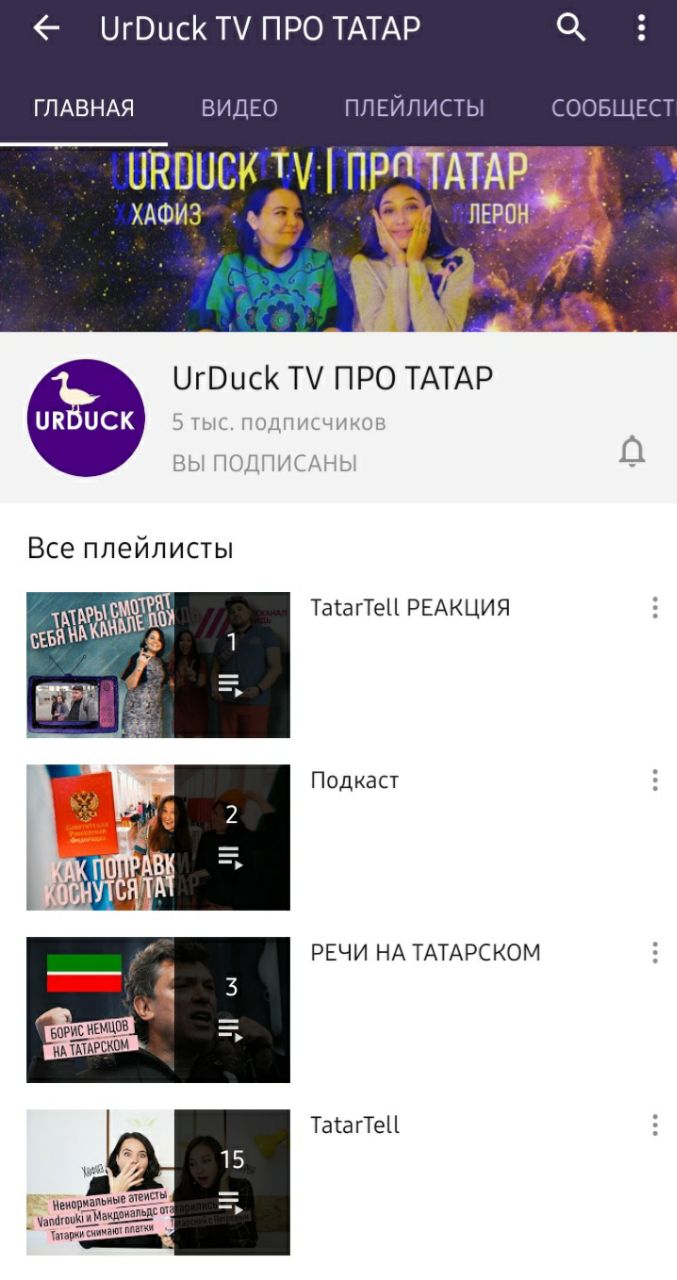Show more options for the 15-video TatarTell playlist
This screenshot has width=677, height=1280.
(x=655, y=1126)
